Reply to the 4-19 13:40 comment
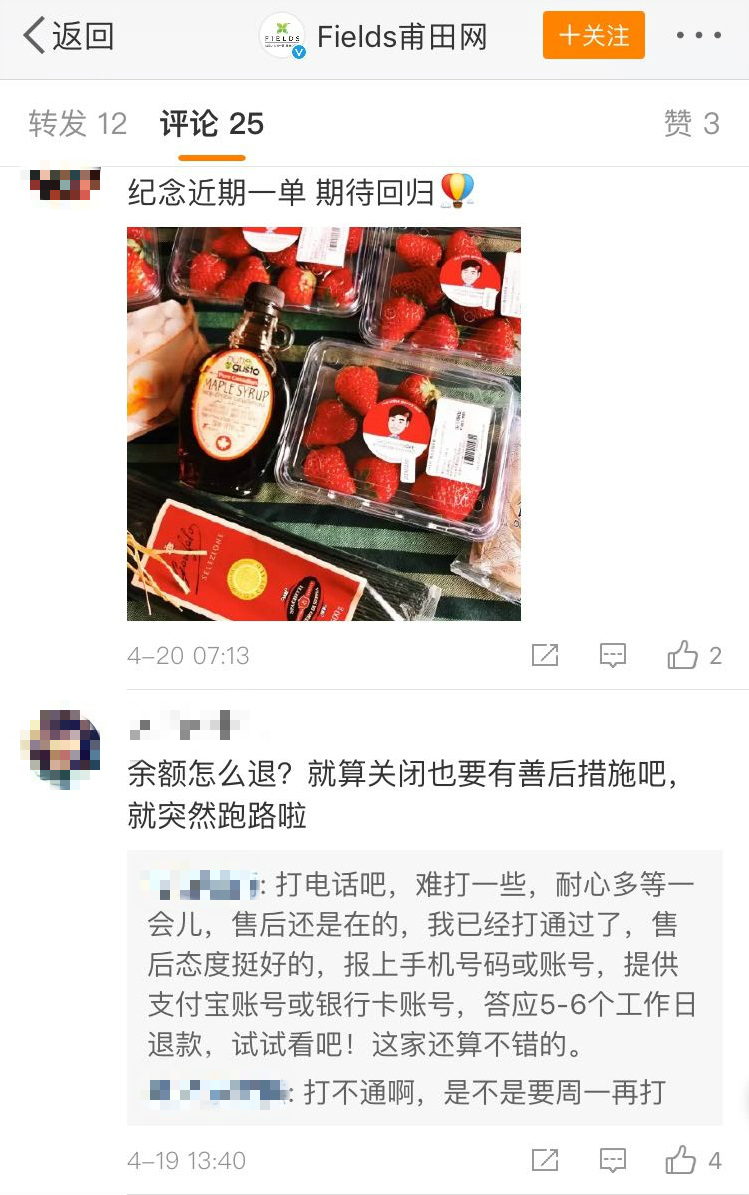This screenshot has height=1195, width=749. tap(612, 1160)
